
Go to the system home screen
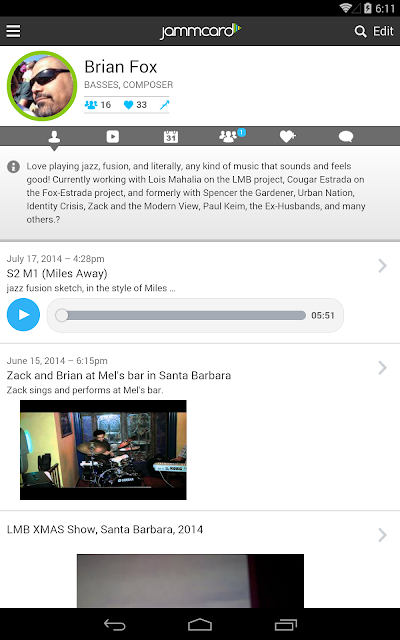click(200, 624)
